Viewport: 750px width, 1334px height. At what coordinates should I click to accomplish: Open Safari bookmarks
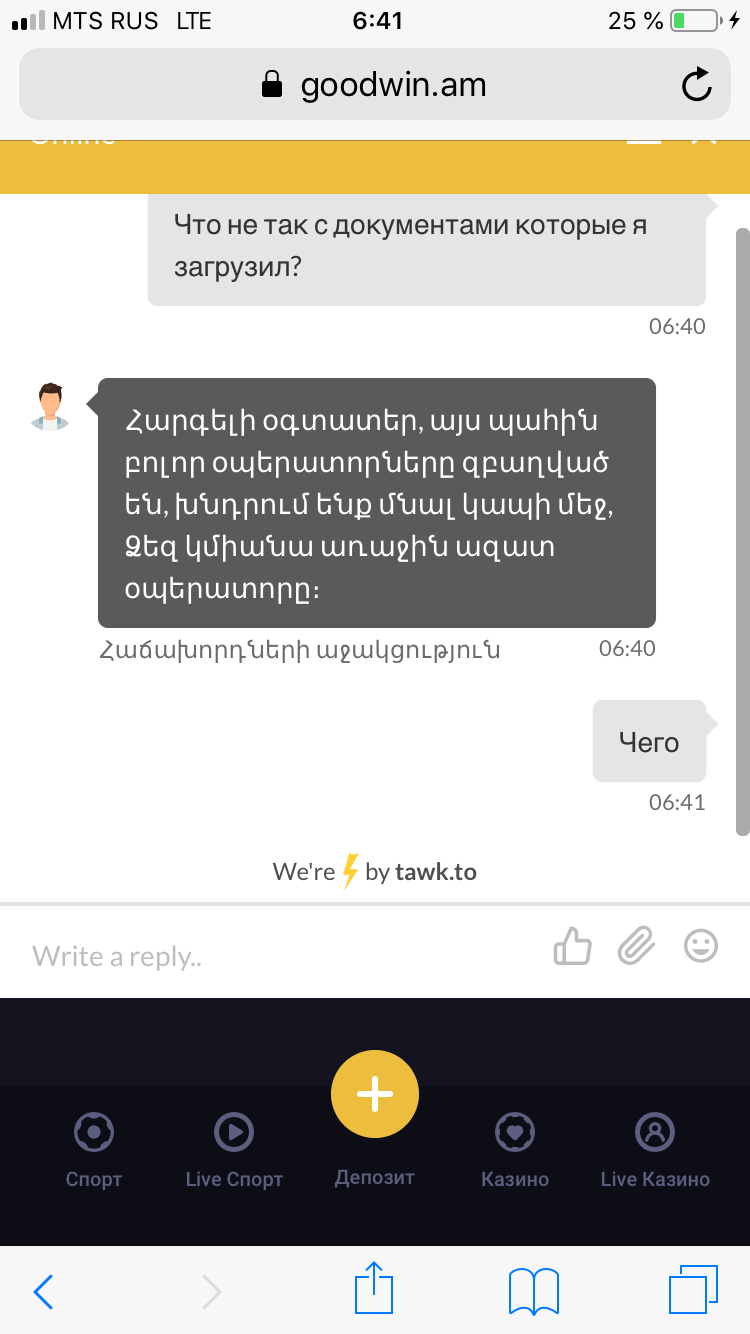(x=533, y=1292)
